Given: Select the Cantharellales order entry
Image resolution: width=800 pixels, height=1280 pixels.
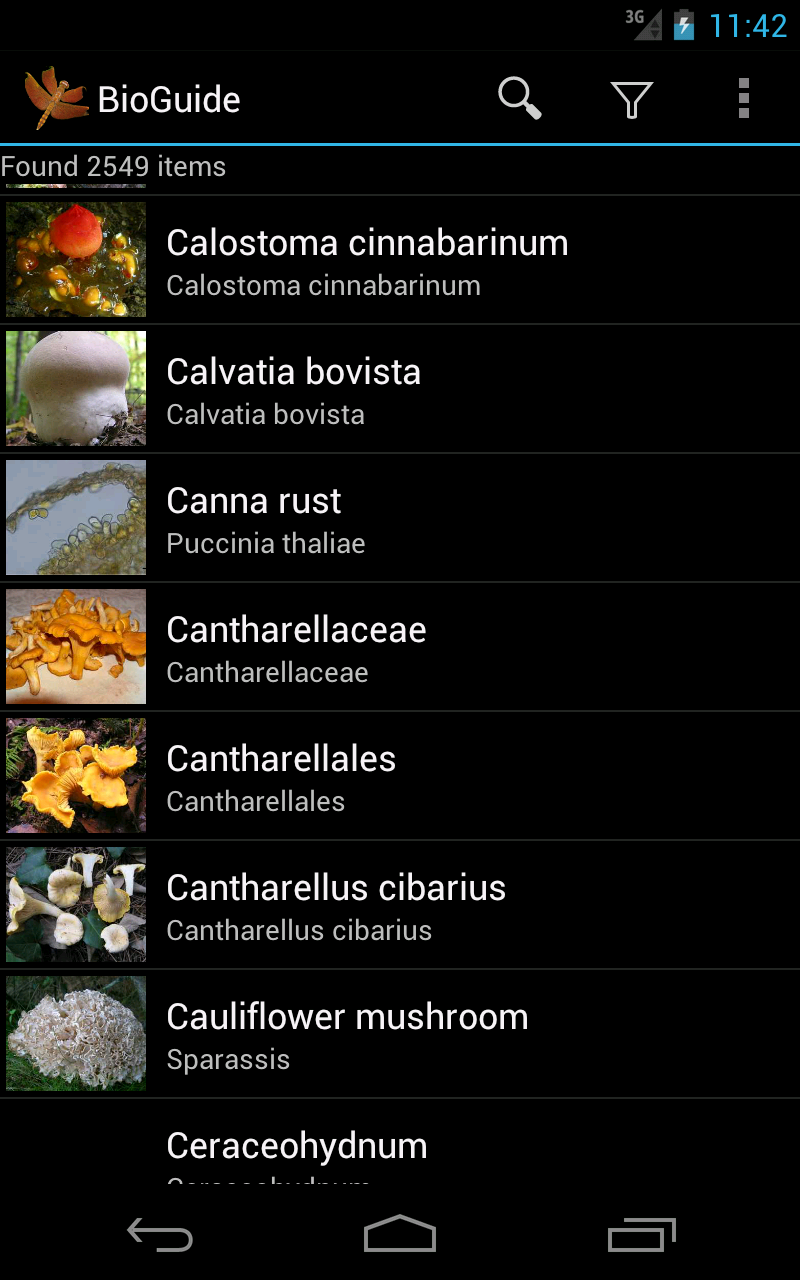Looking at the screenshot, I should pyautogui.click(x=400, y=775).
